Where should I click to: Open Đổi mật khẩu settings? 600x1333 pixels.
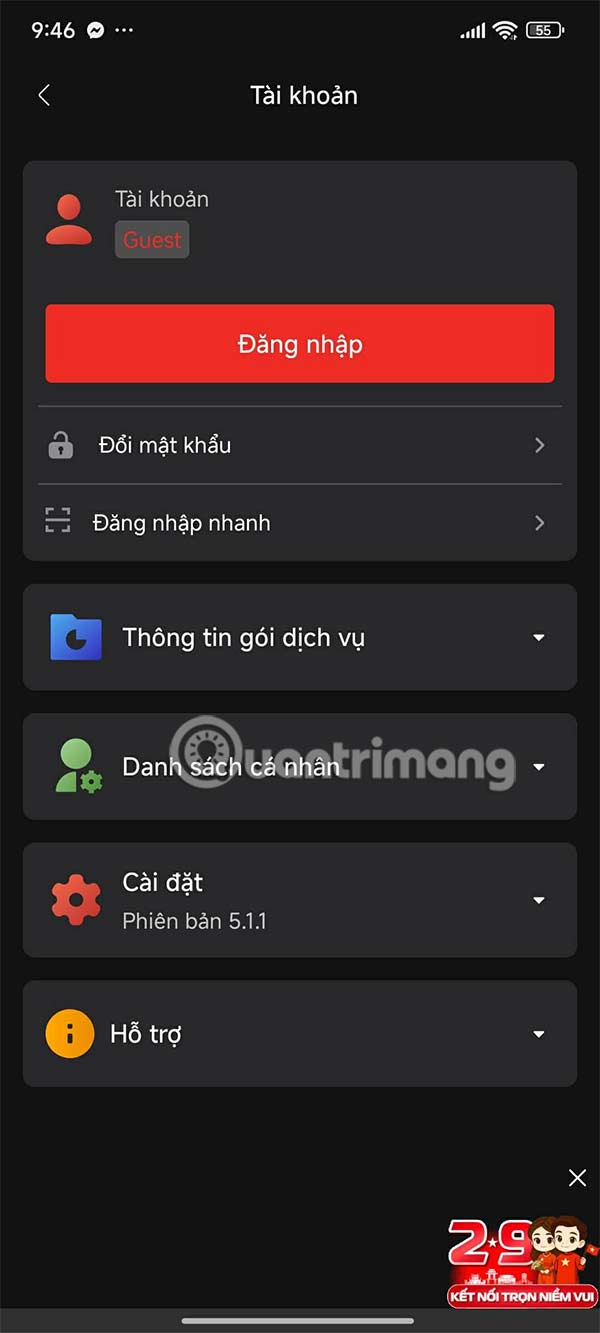(300, 445)
